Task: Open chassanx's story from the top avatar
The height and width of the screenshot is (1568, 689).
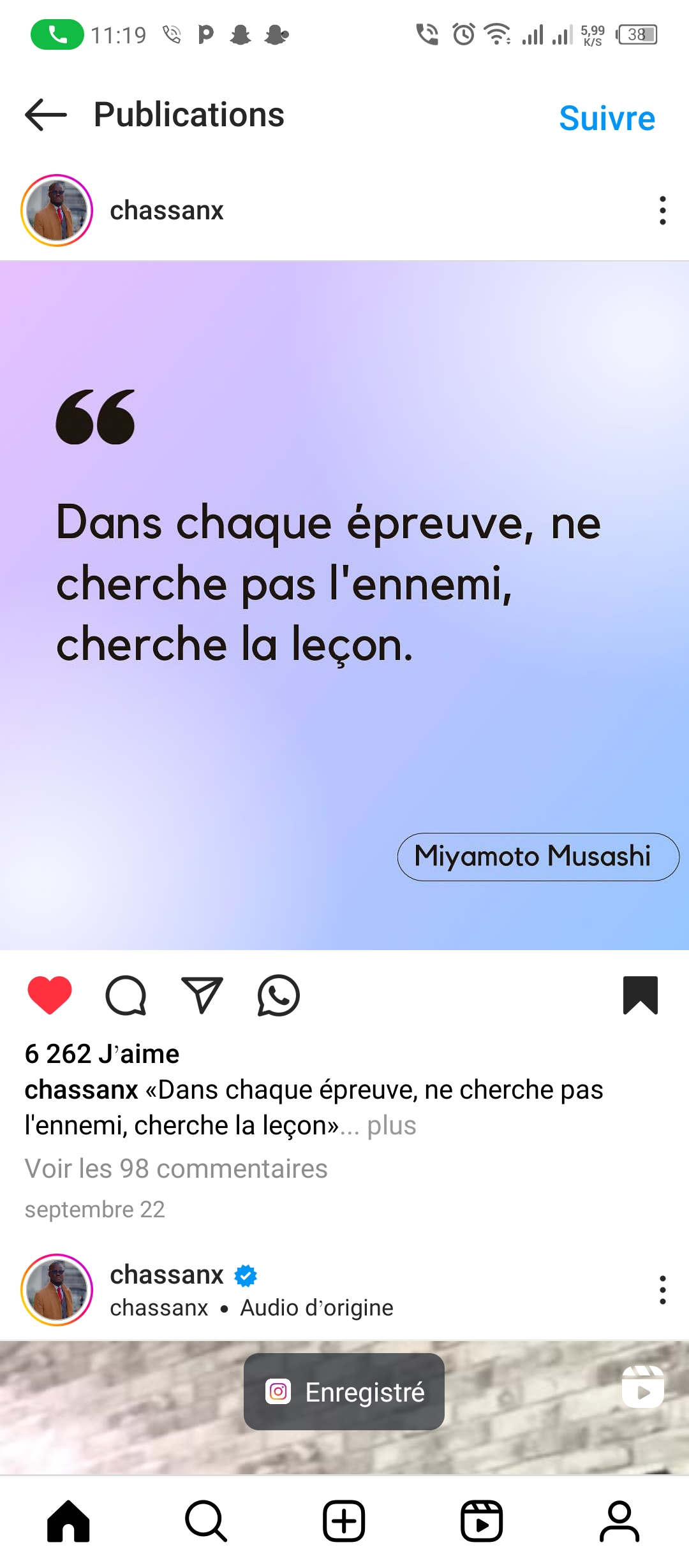Action: point(57,210)
